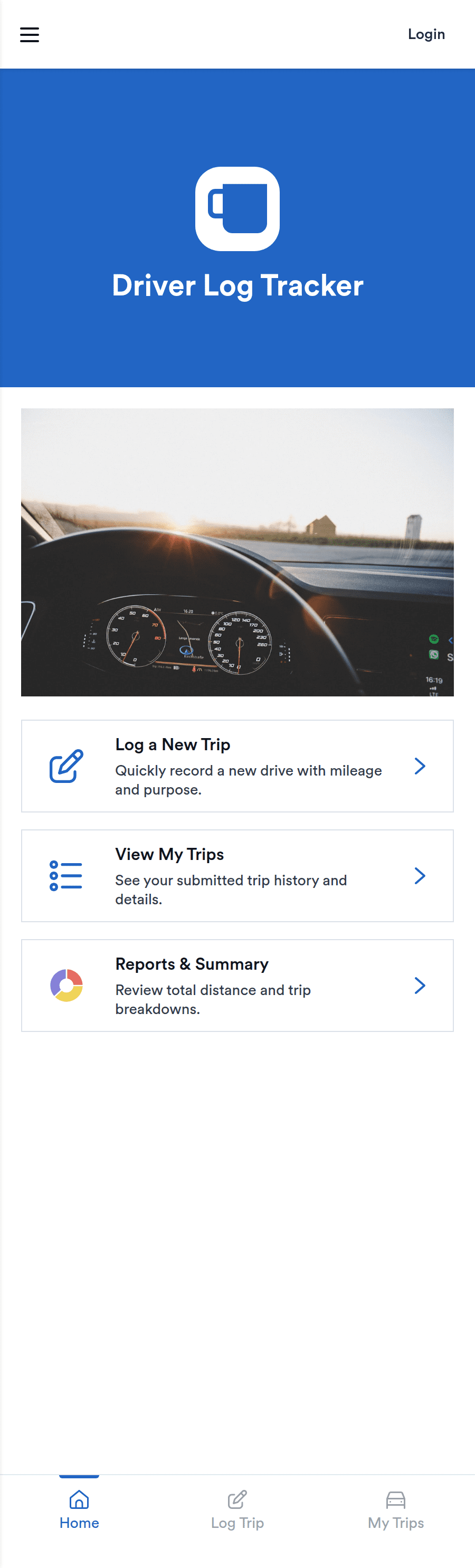
Task: Open the View My Trips card
Action: 237,875
